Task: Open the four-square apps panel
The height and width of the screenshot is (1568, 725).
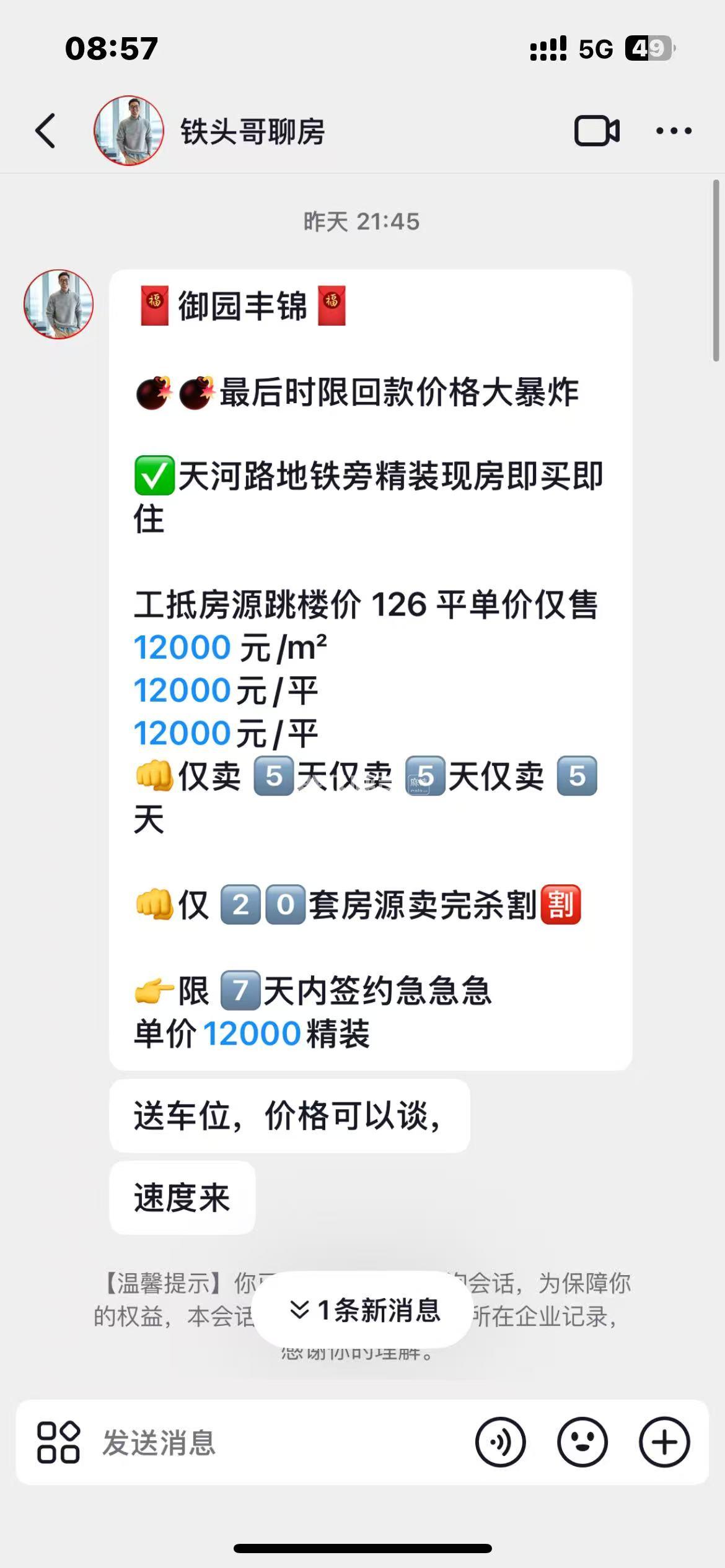Action: coord(58,1442)
